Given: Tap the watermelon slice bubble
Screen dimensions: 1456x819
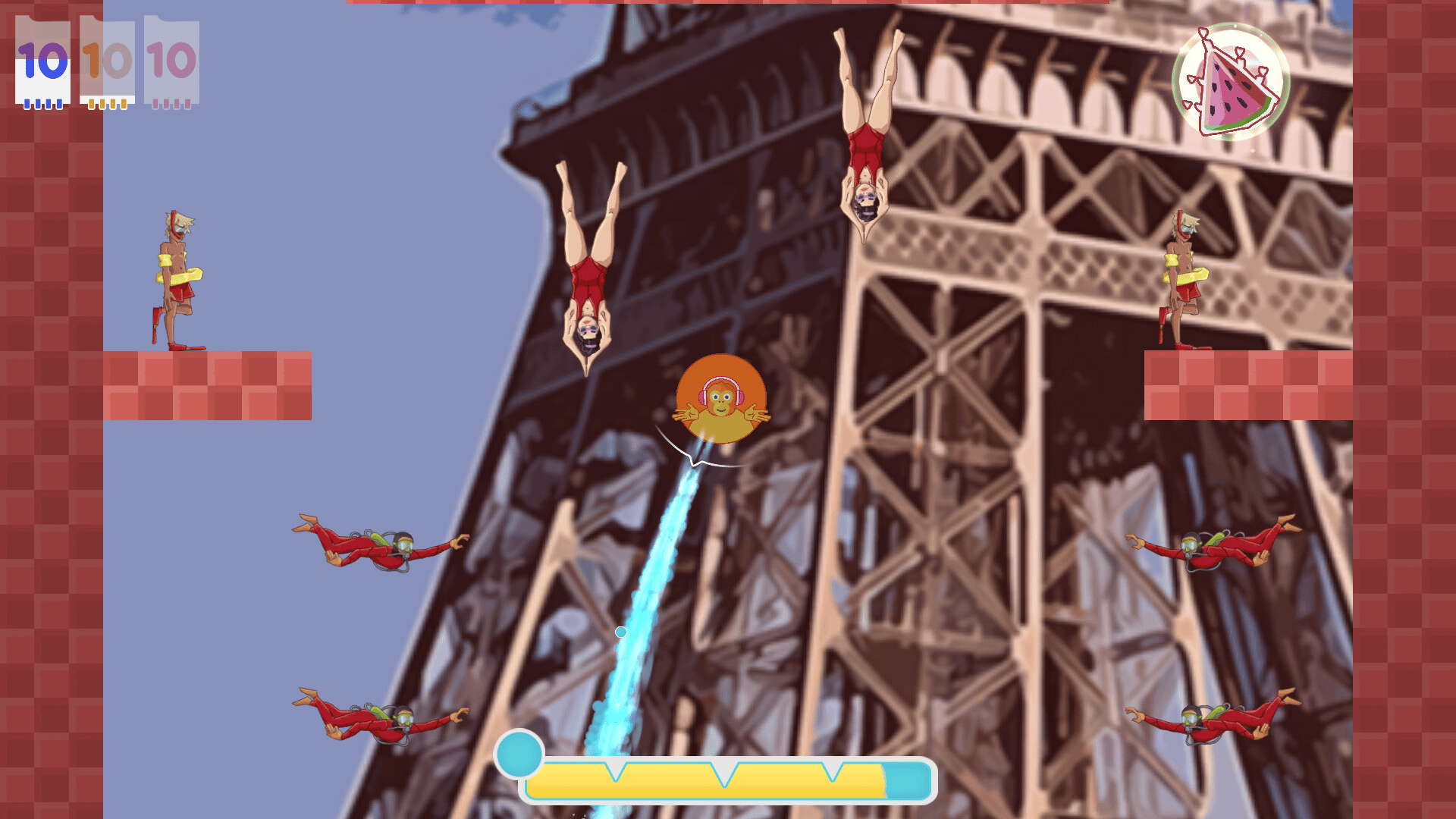Looking at the screenshot, I should pyautogui.click(x=1230, y=82).
